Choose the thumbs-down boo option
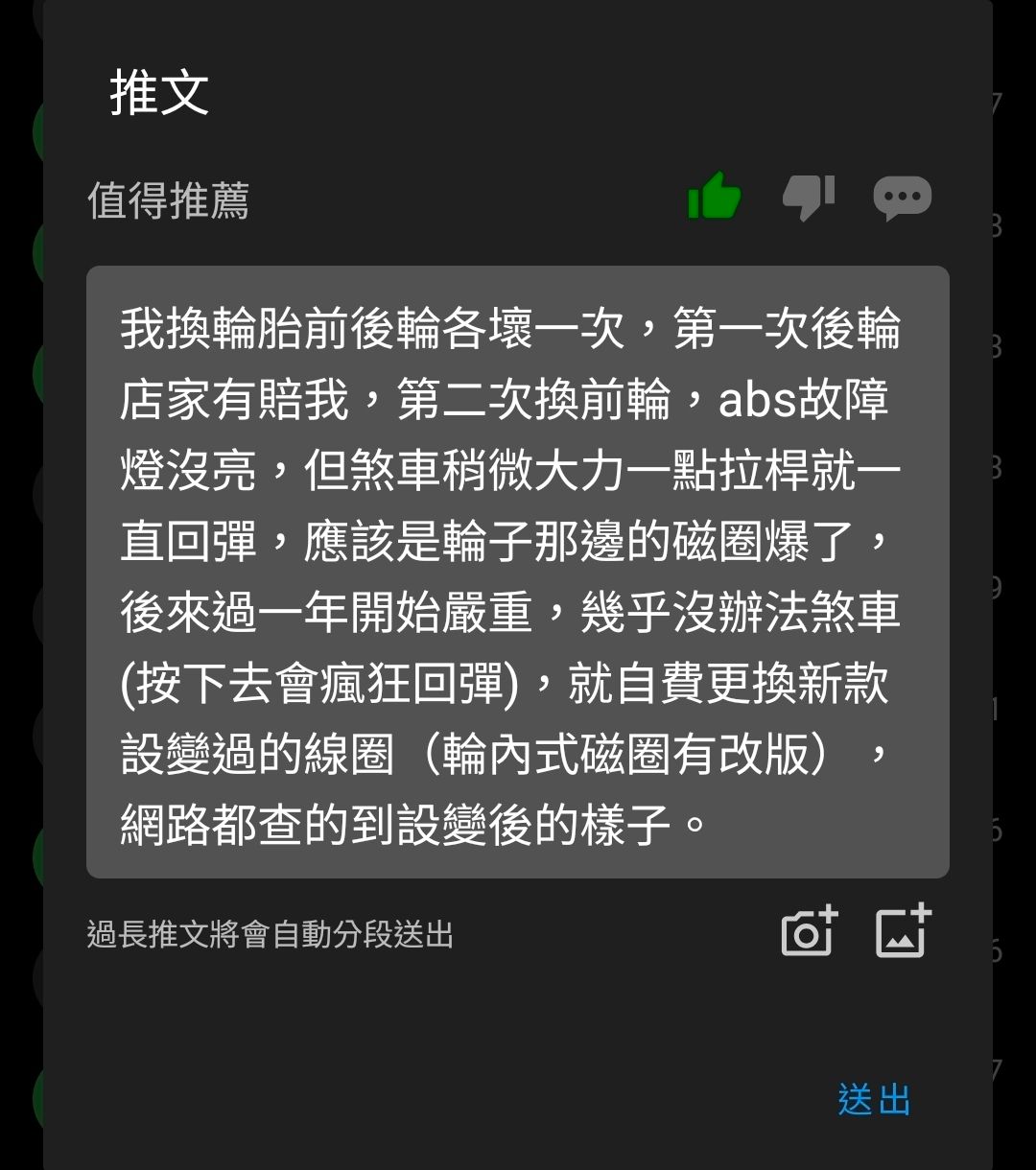Screen dimensions: 1036x1170 point(809,197)
